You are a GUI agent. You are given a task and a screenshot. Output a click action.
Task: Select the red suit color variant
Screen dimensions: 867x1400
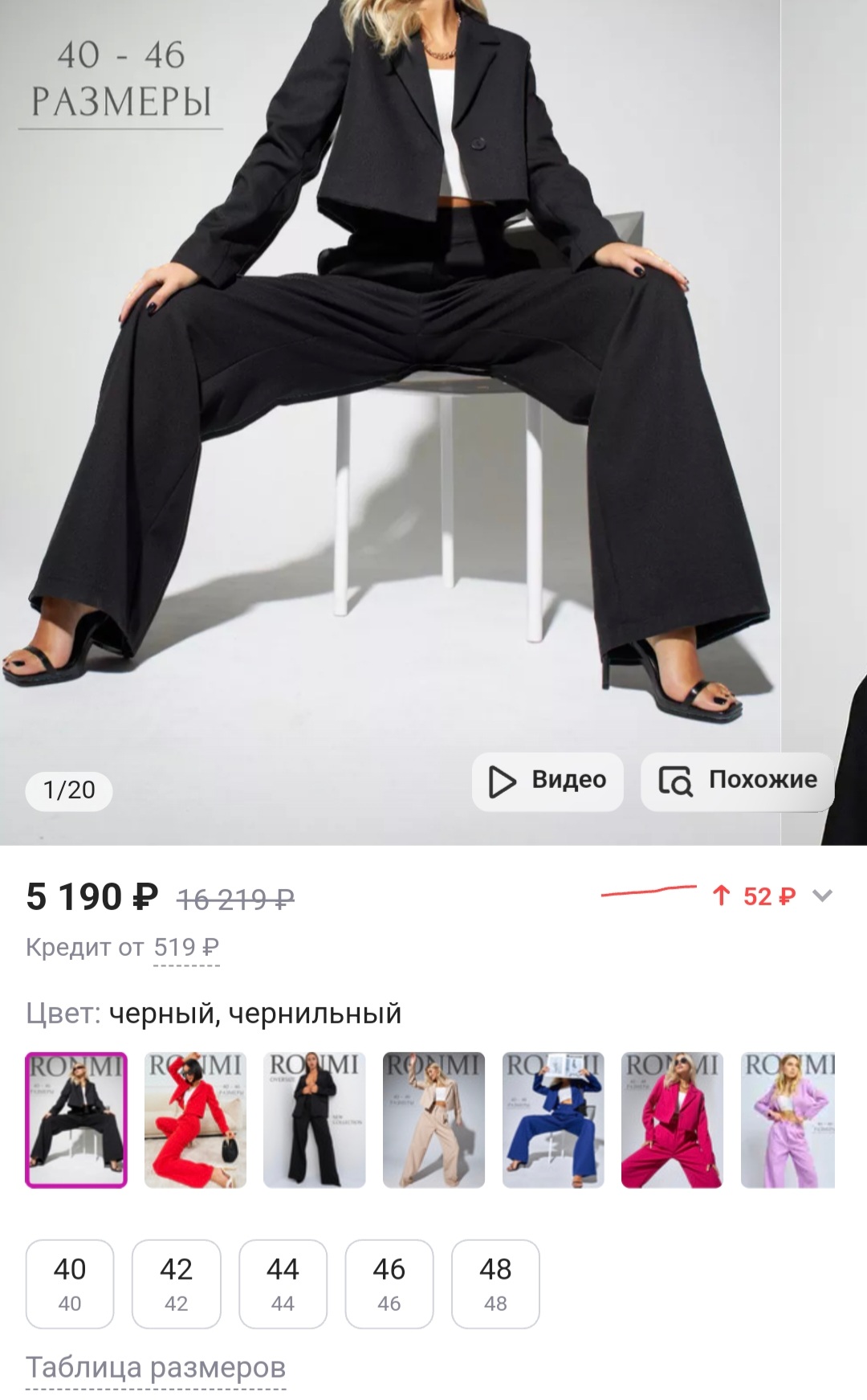[195, 1120]
